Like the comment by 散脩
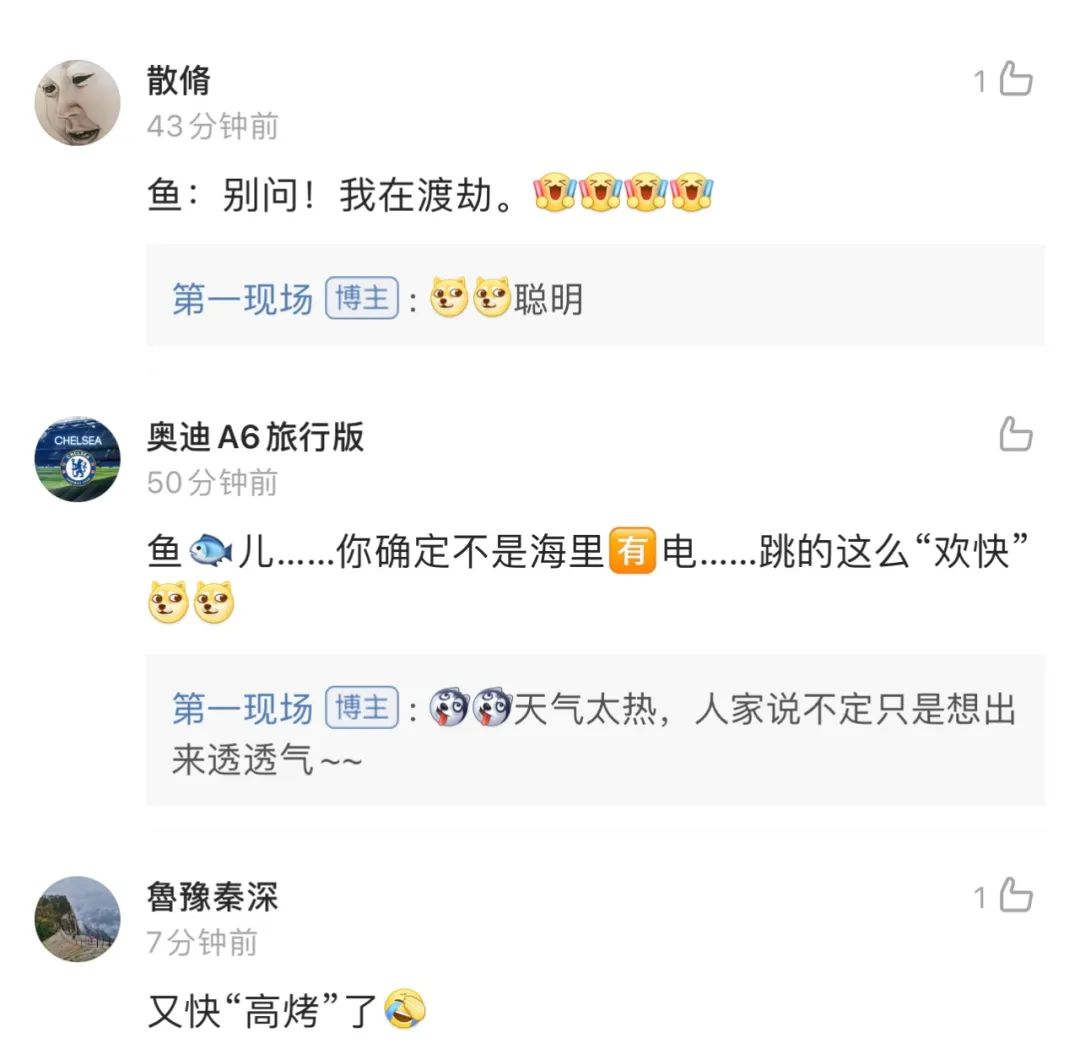The width and height of the screenshot is (1080, 1054). coord(1015,80)
